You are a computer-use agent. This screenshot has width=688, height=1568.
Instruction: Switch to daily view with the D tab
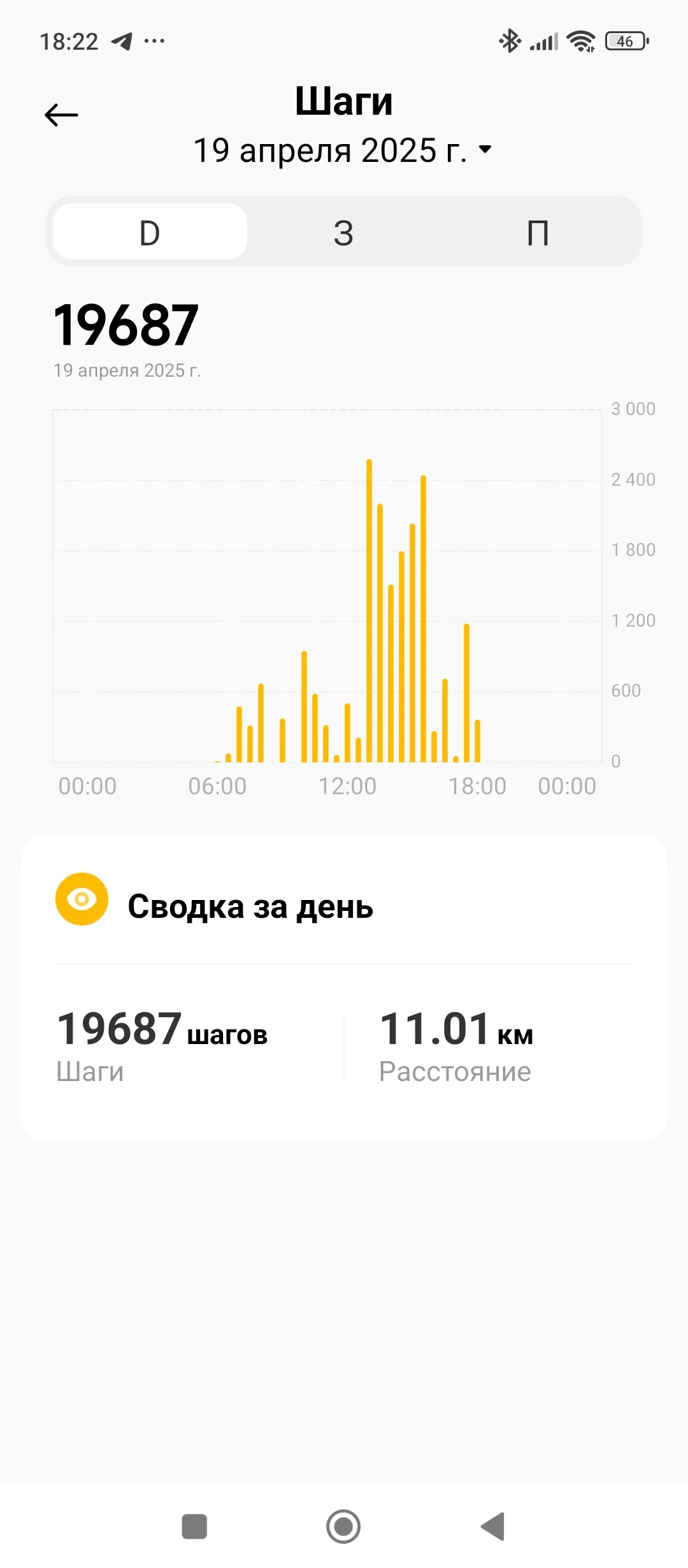(x=150, y=231)
